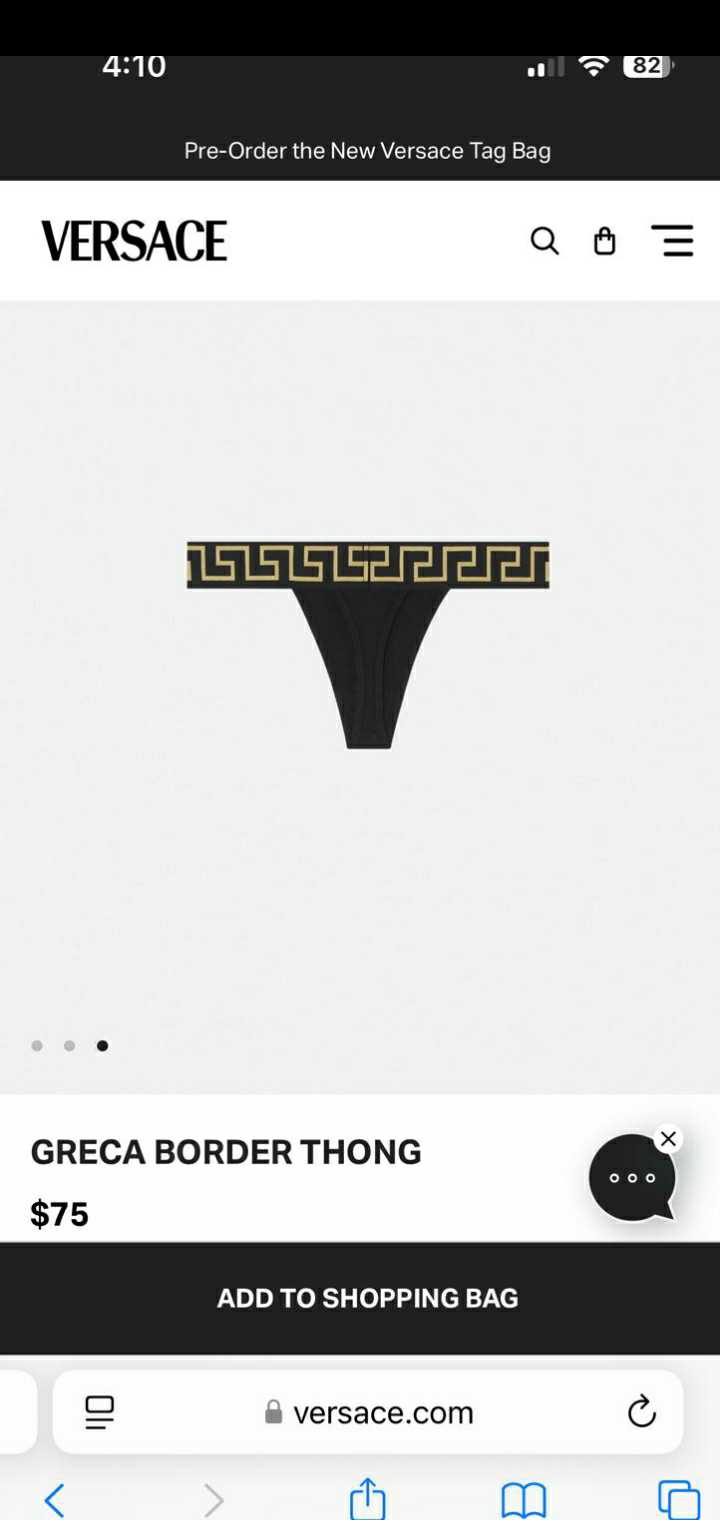Dismiss the chat bubble

click(669, 1139)
